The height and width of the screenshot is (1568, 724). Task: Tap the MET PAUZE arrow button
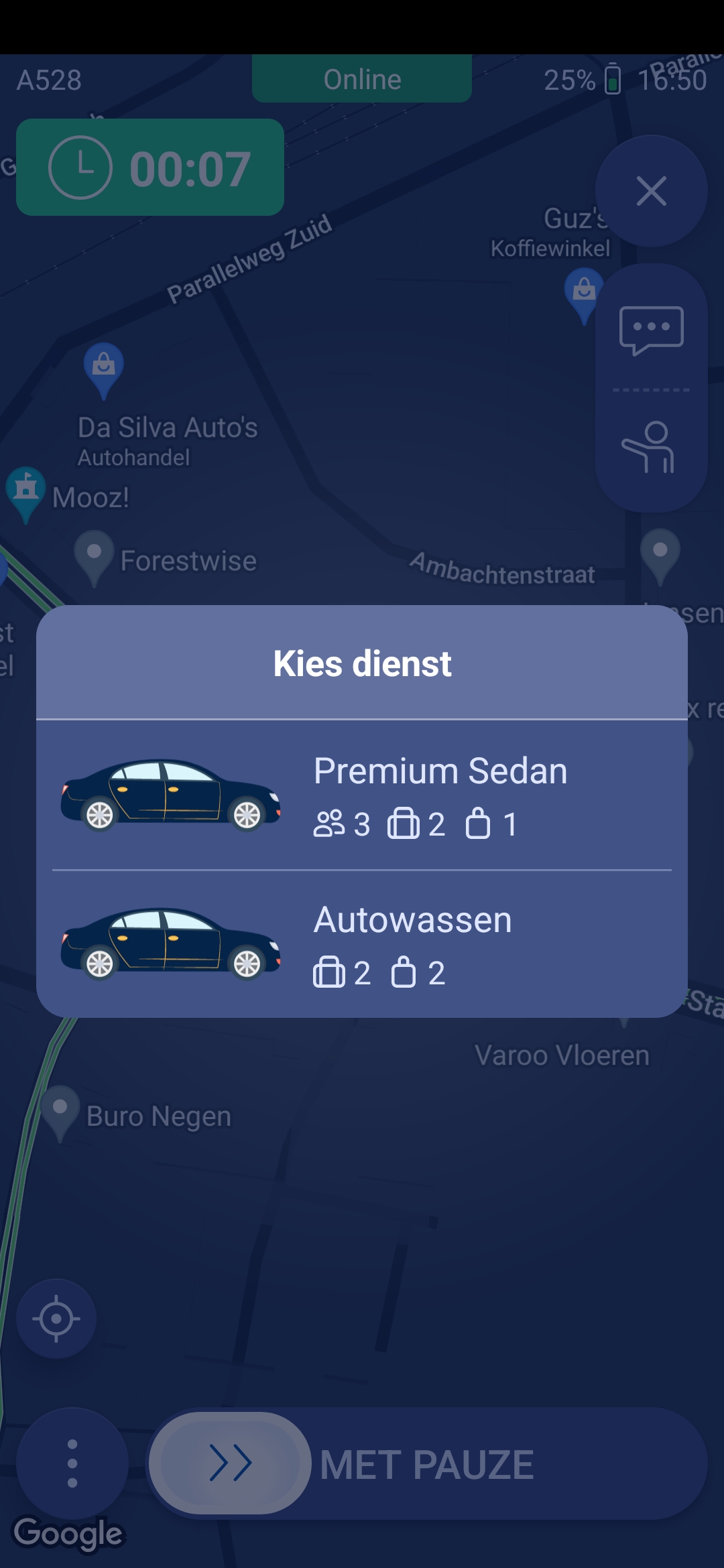(x=231, y=1463)
